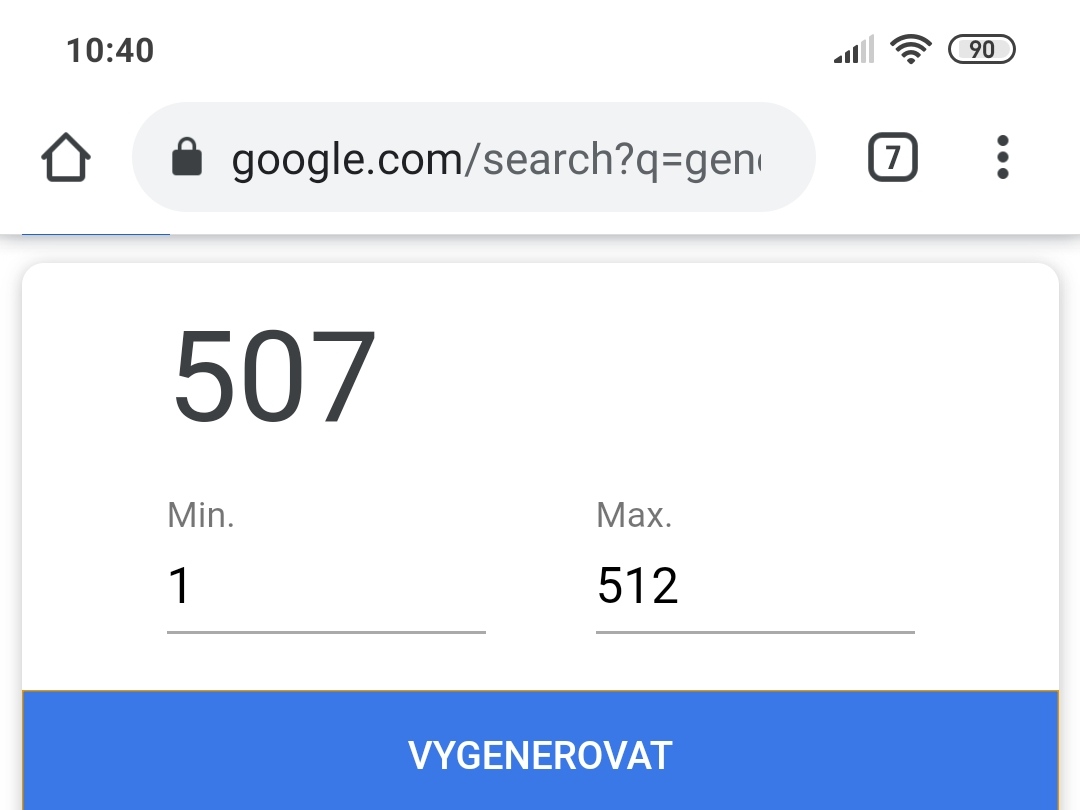Open the tab switcher showing 7 tabs
This screenshot has height=810, width=1080.
[892, 158]
